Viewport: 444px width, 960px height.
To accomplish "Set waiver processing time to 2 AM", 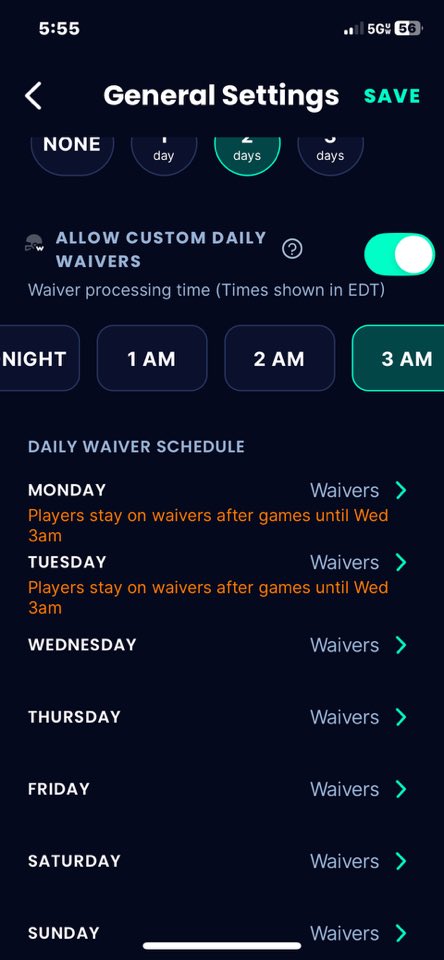I will tap(279, 358).
